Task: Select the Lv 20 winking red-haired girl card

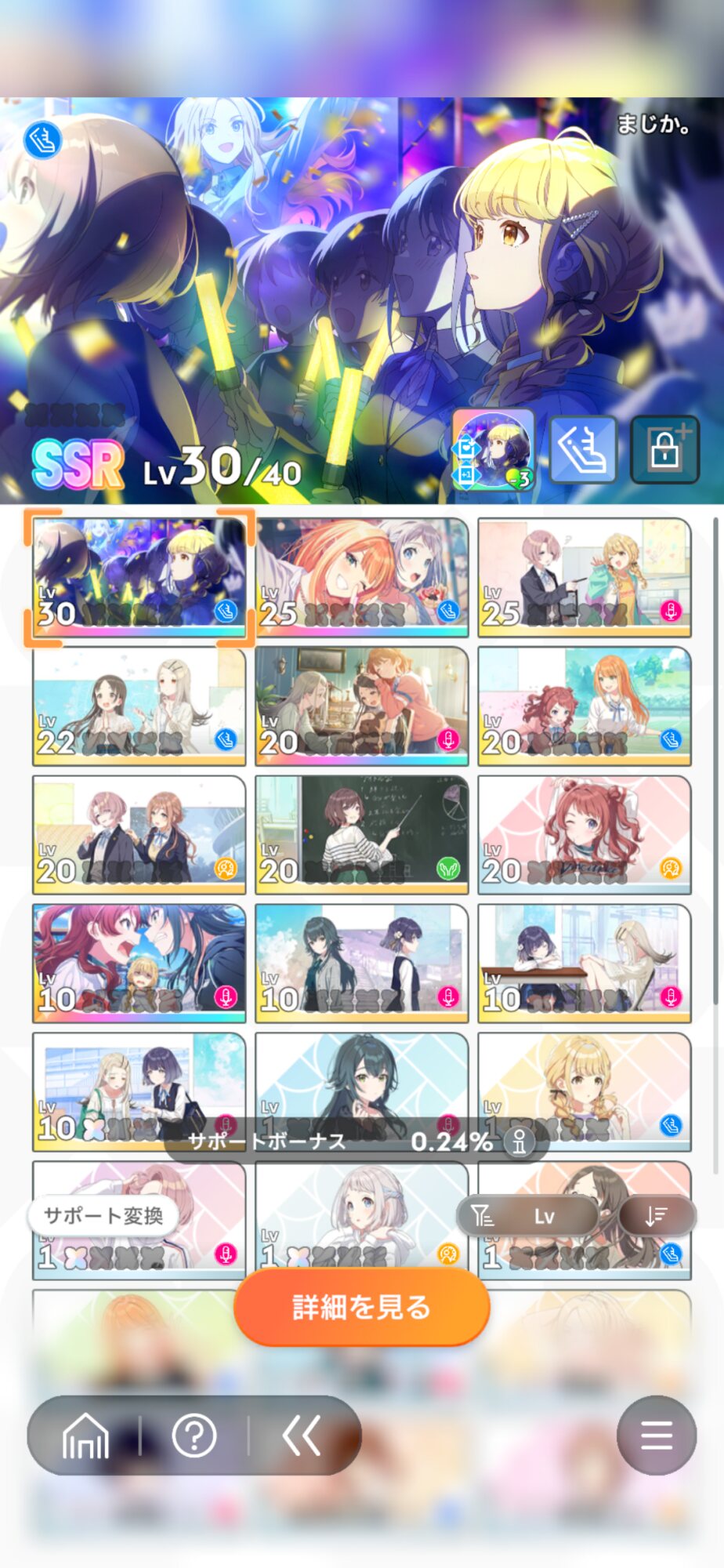Action: (x=585, y=834)
